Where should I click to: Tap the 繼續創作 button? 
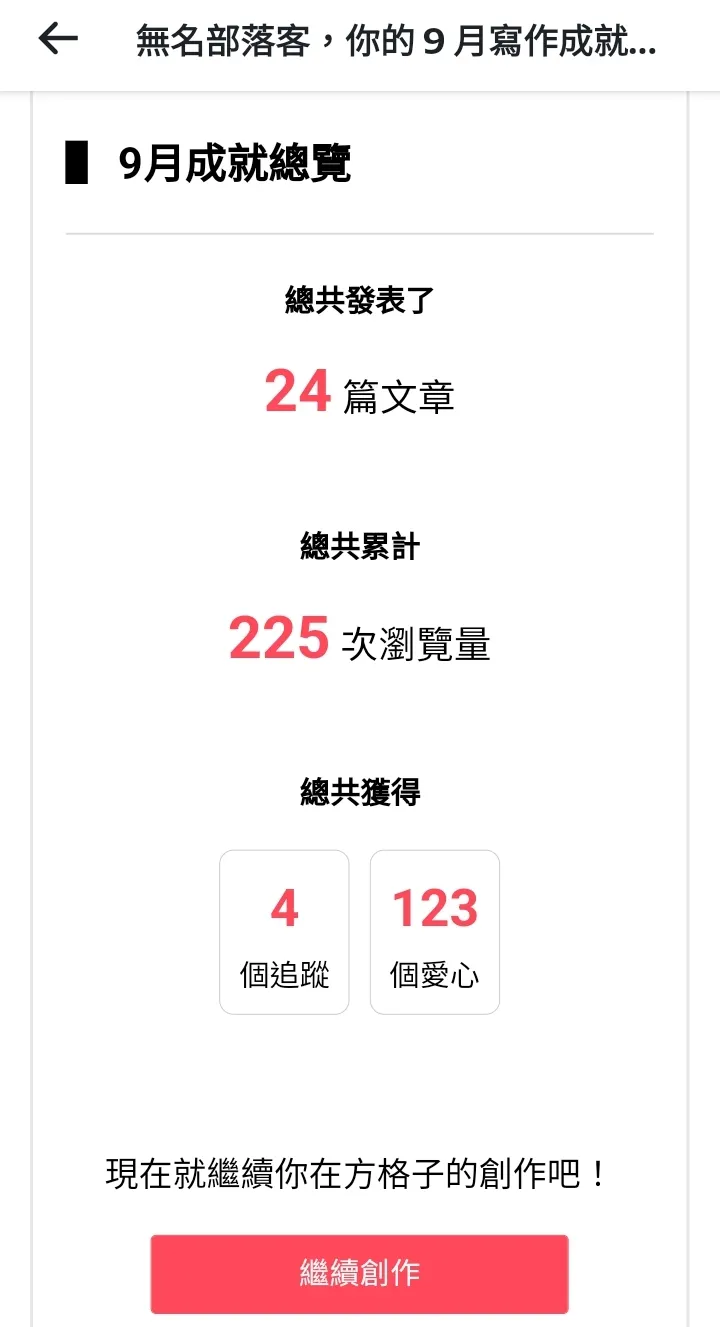(359, 1273)
